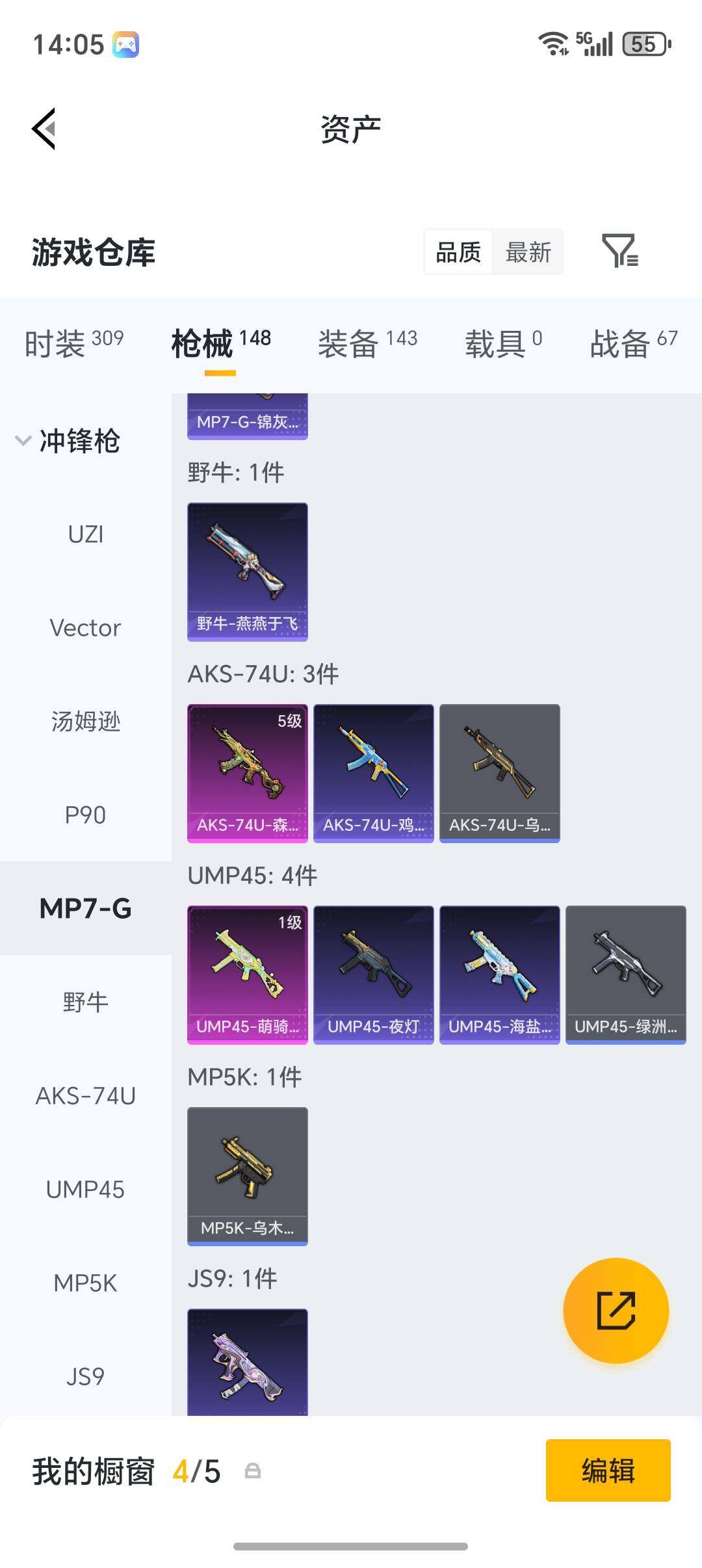The height and width of the screenshot is (1568, 702).
Task: Select 汤姆逊 in the sidebar
Action: pyautogui.click(x=86, y=722)
